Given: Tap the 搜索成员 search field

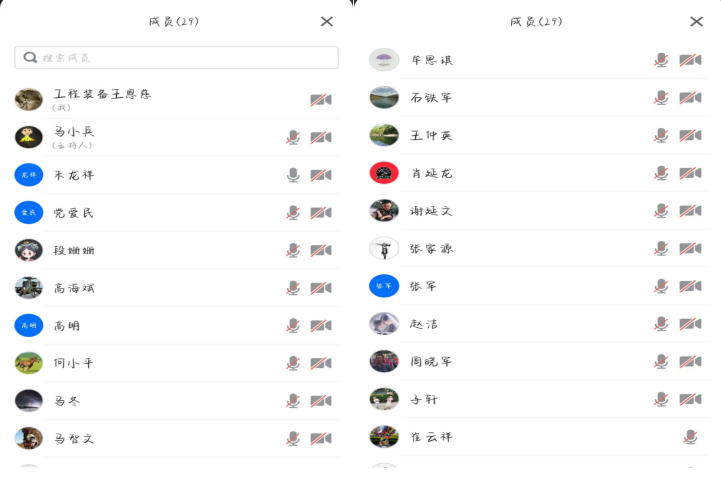Looking at the screenshot, I should [x=176, y=58].
